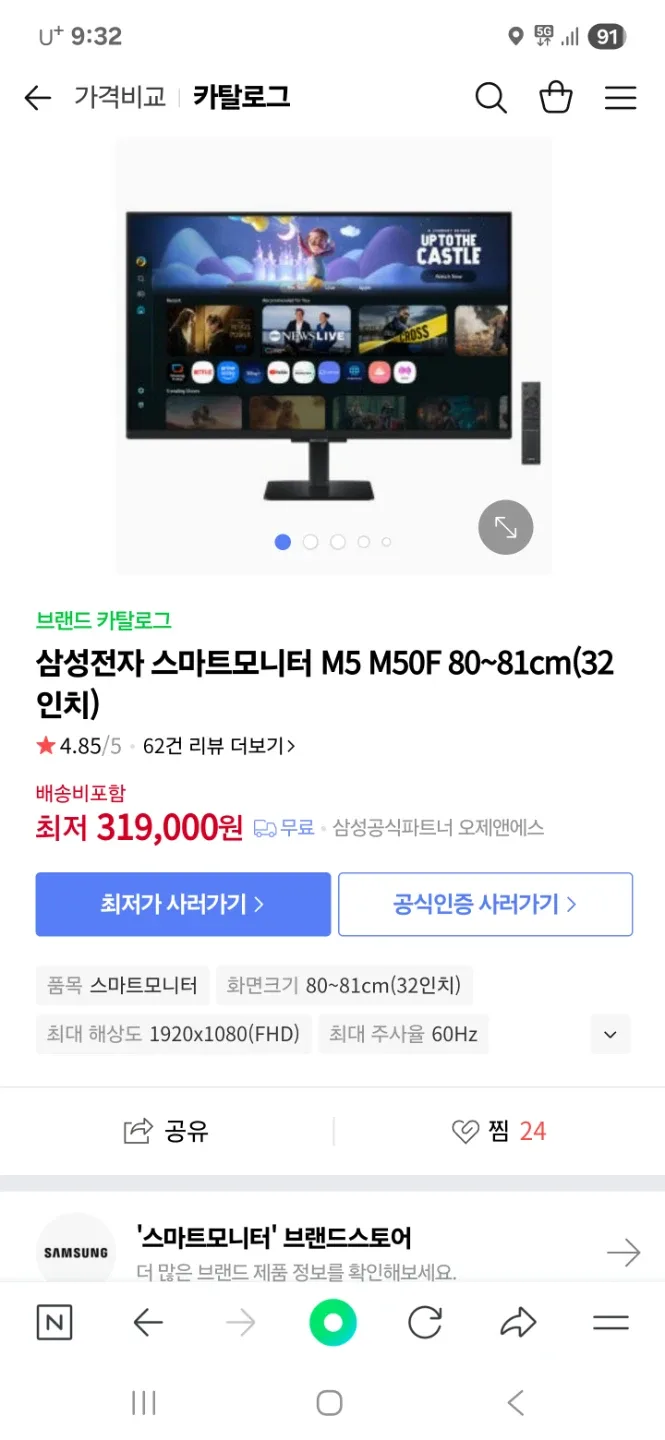Viewport: 665px width, 1440px height.
Task: Add to wishlist with 찜
Action: [498, 1131]
